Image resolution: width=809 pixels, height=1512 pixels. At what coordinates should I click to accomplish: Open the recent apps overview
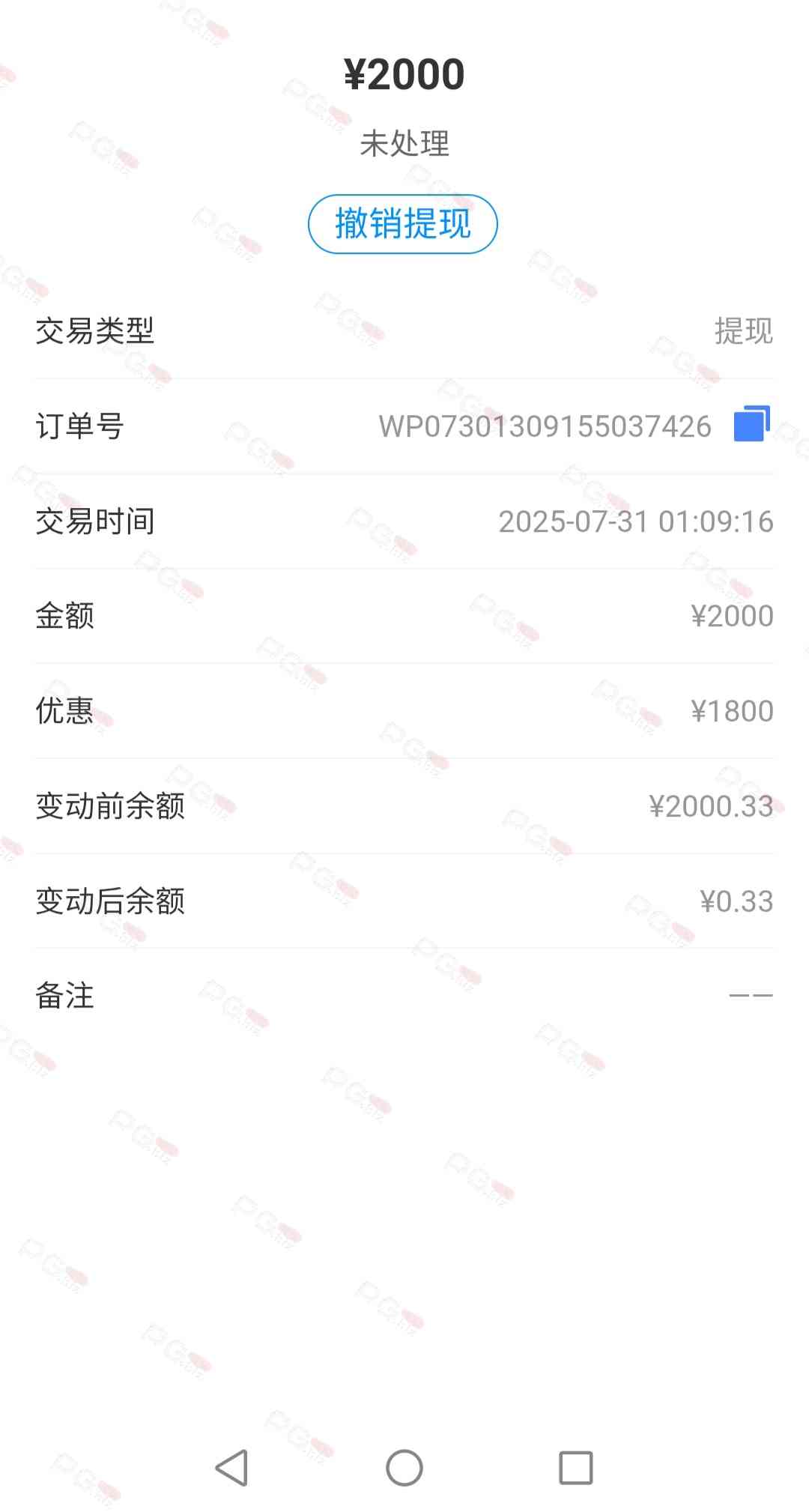pyautogui.click(x=575, y=1467)
